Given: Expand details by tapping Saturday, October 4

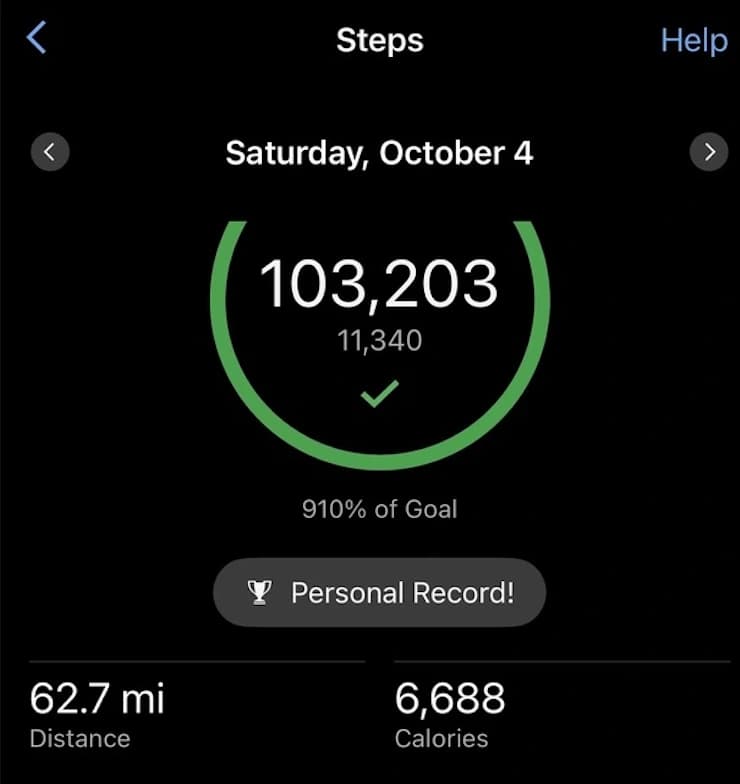Looking at the screenshot, I should [380, 153].
